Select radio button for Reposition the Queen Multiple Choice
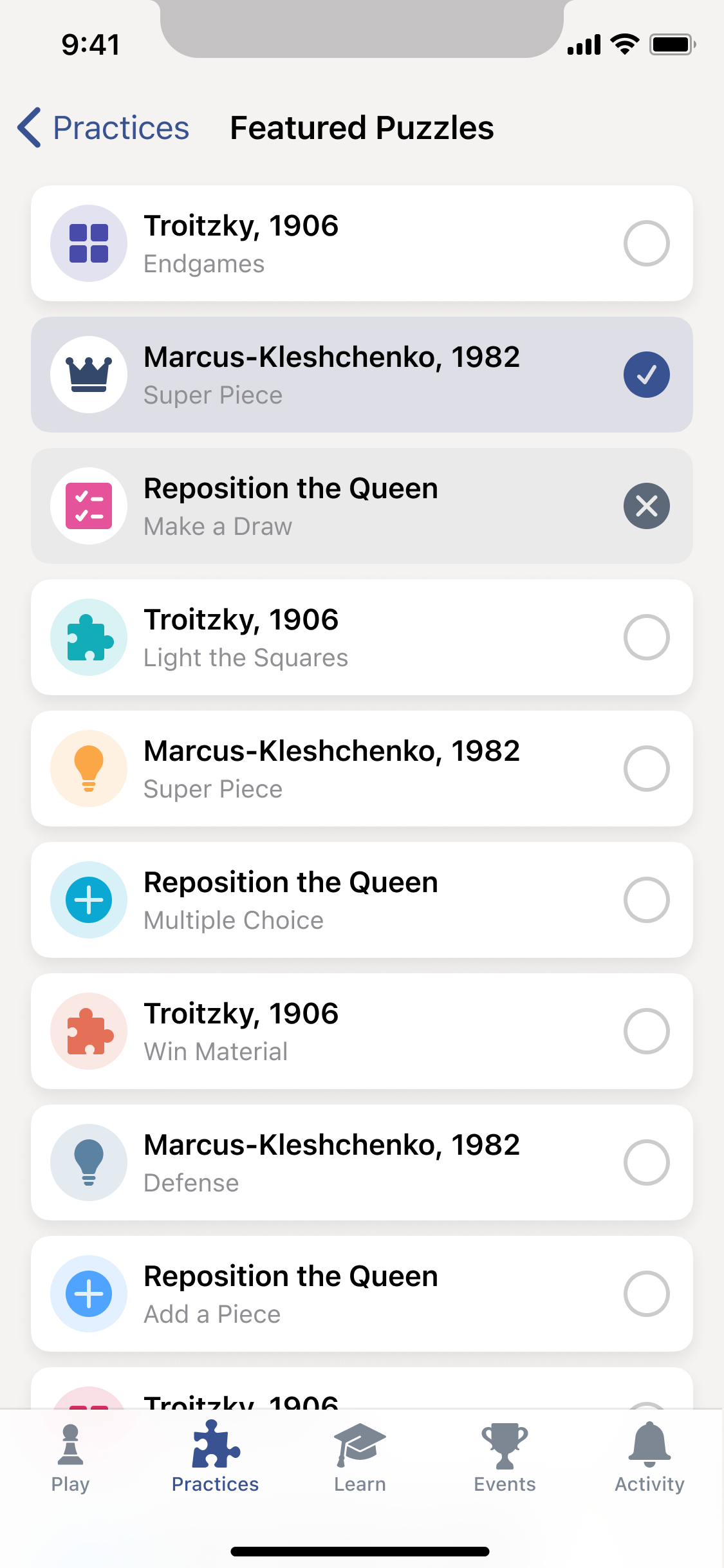The image size is (724, 1568). coord(646,900)
